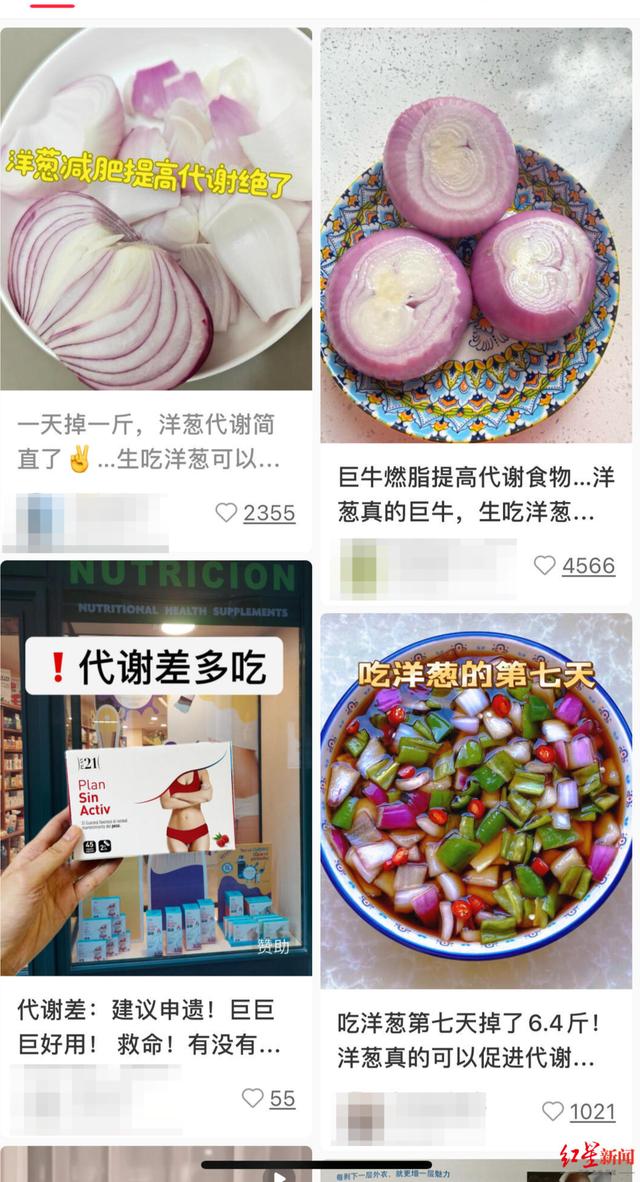Open the post 吃洋葱的第七天
Viewport: 640px width, 1182px height.
tap(476, 800)
